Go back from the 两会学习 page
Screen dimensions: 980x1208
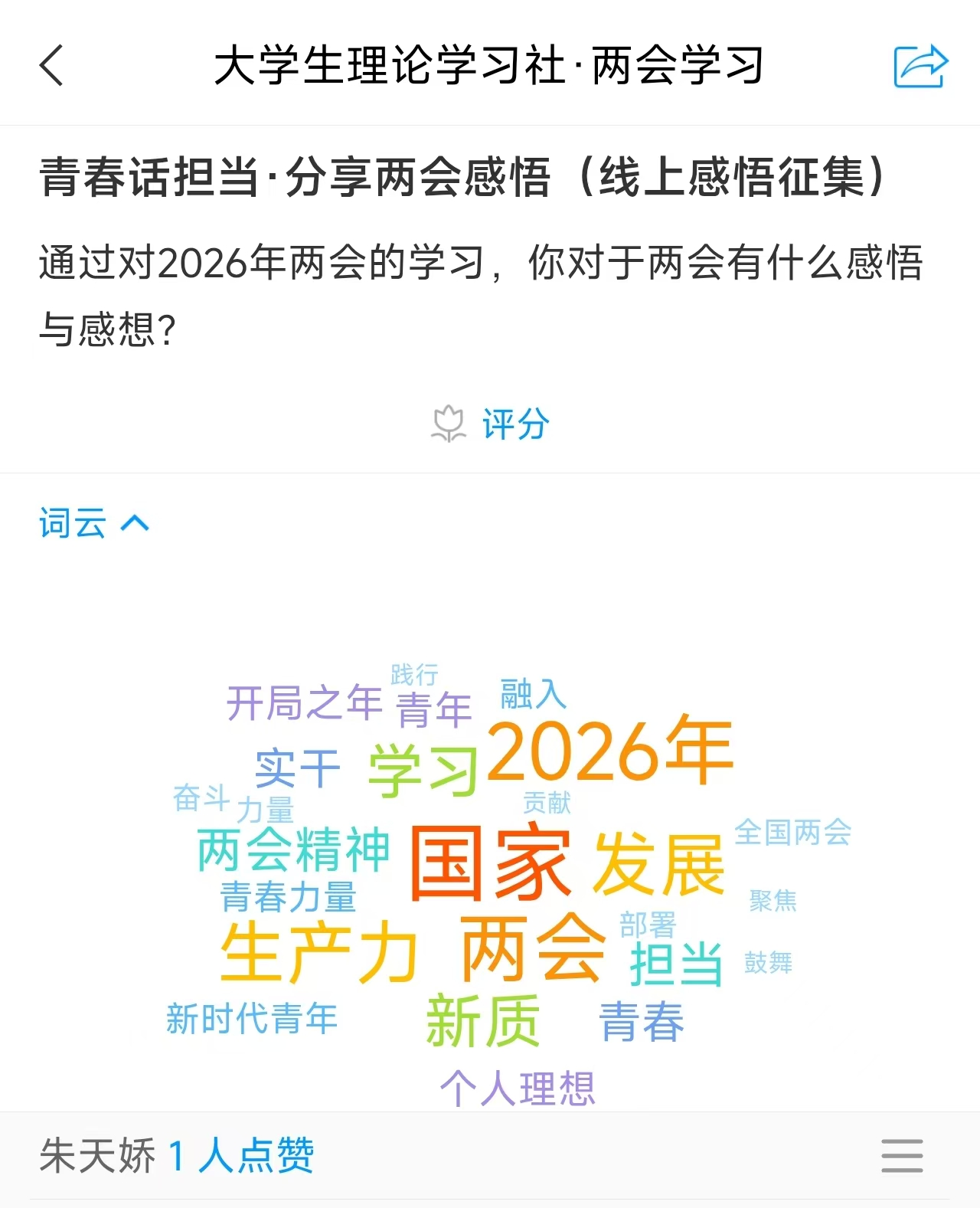51,65
